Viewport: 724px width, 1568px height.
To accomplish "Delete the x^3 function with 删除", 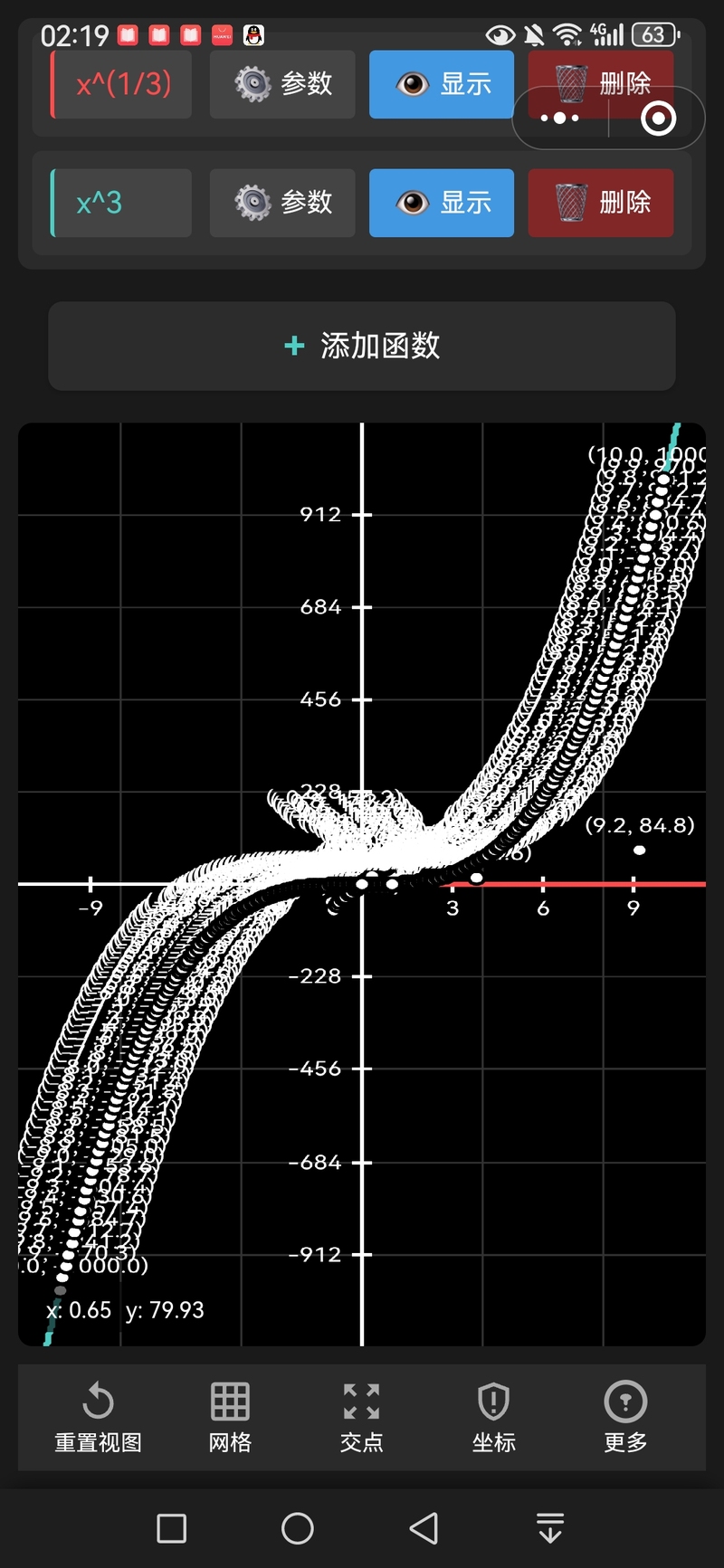I will 600,203.
